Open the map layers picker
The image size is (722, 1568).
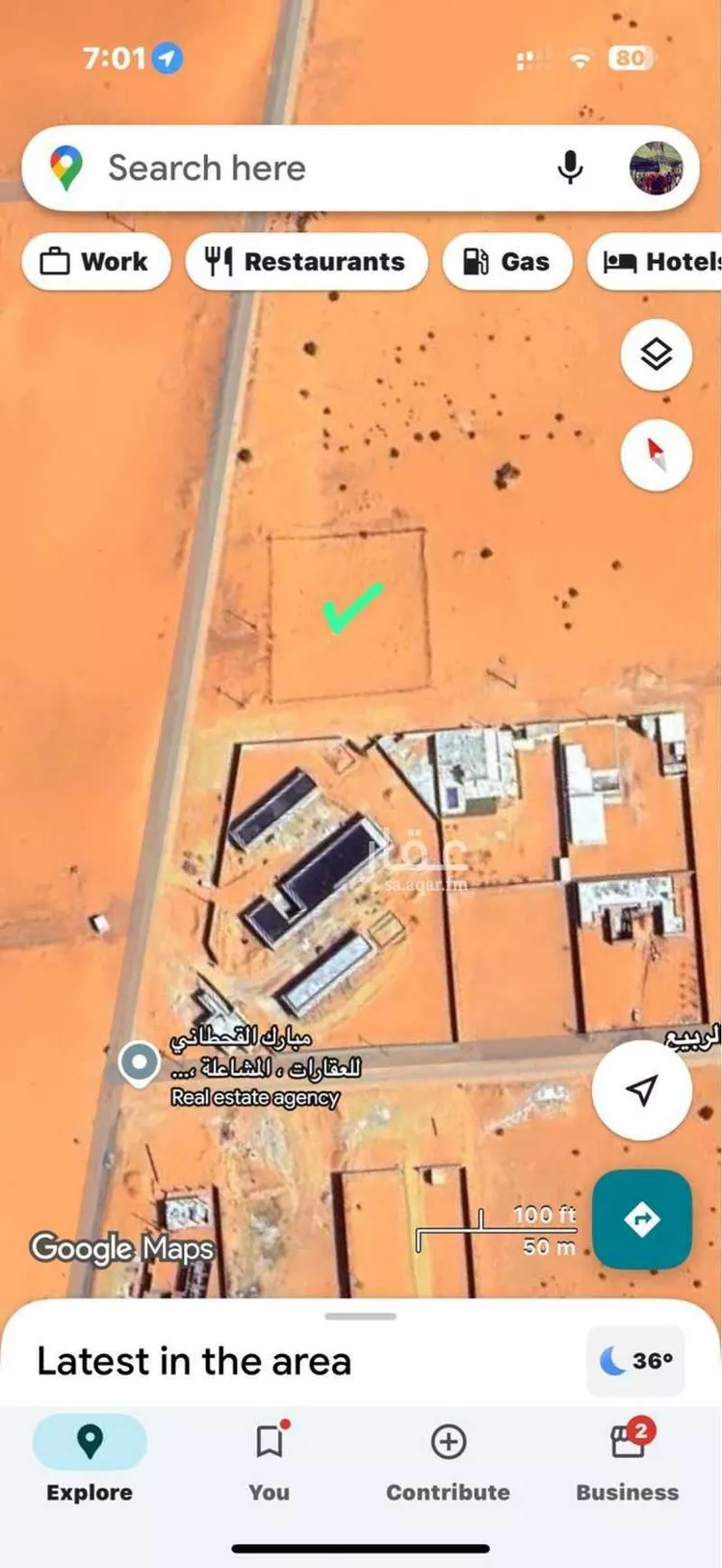tap(656, 355)
